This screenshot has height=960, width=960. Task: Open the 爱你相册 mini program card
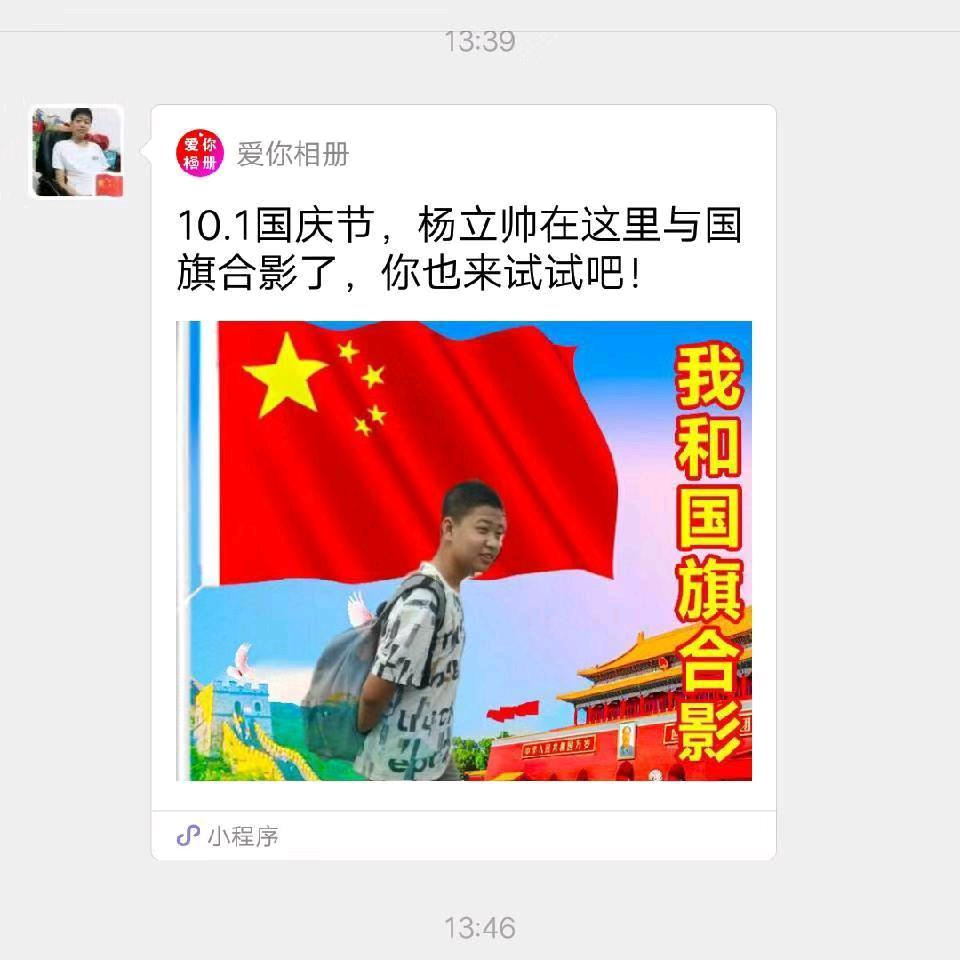pyautogui.click(x=463, y=550)
